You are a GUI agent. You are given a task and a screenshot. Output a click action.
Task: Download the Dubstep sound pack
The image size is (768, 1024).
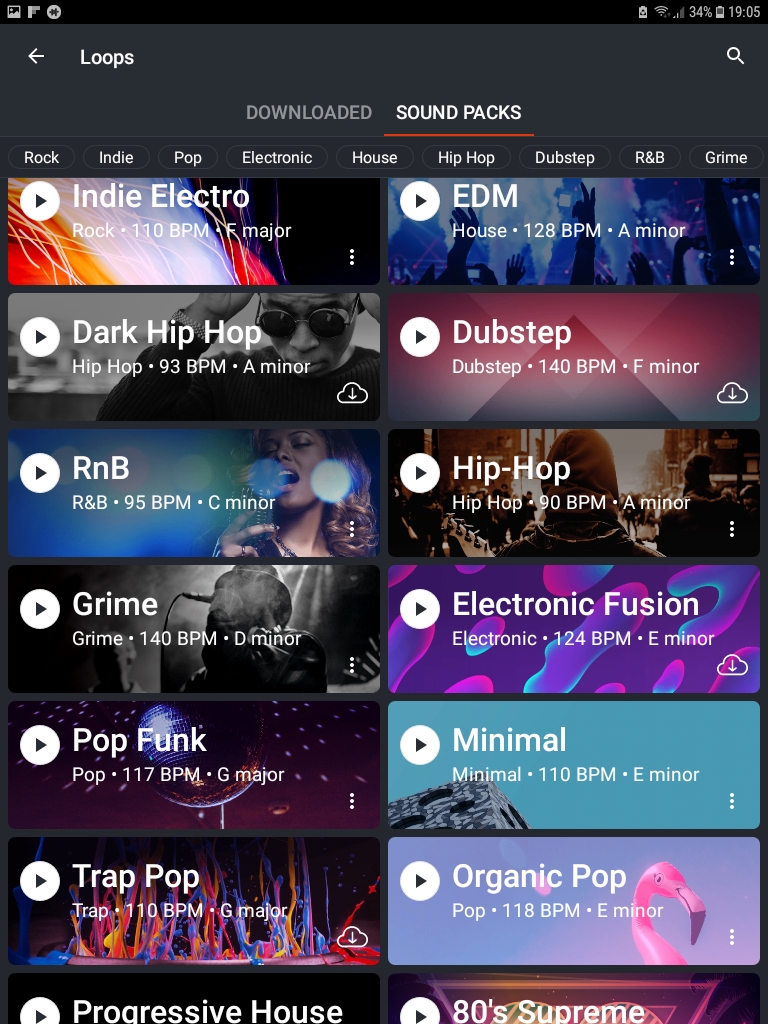click(732, 393)
